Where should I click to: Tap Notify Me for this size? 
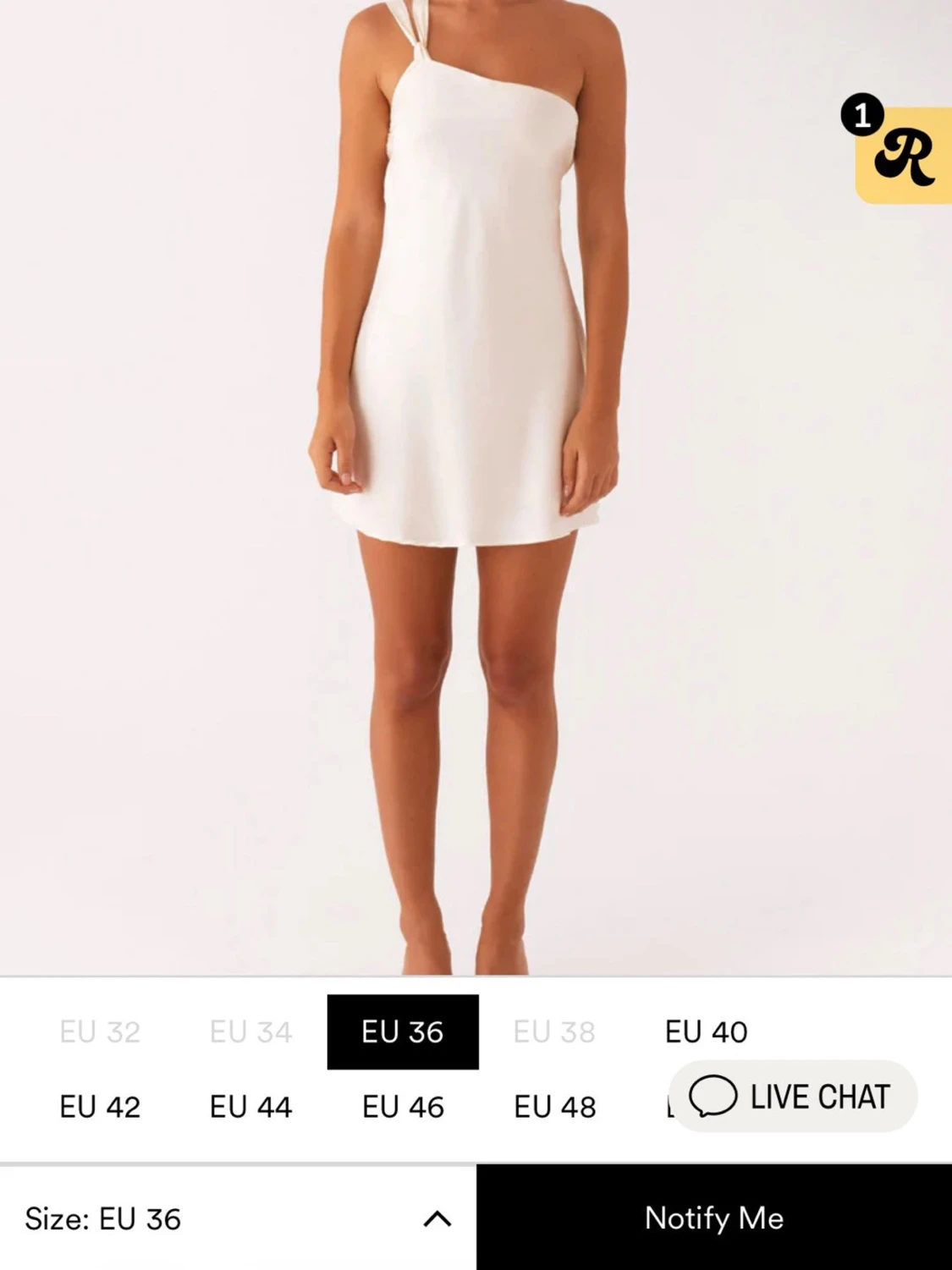coord(713,1218)
